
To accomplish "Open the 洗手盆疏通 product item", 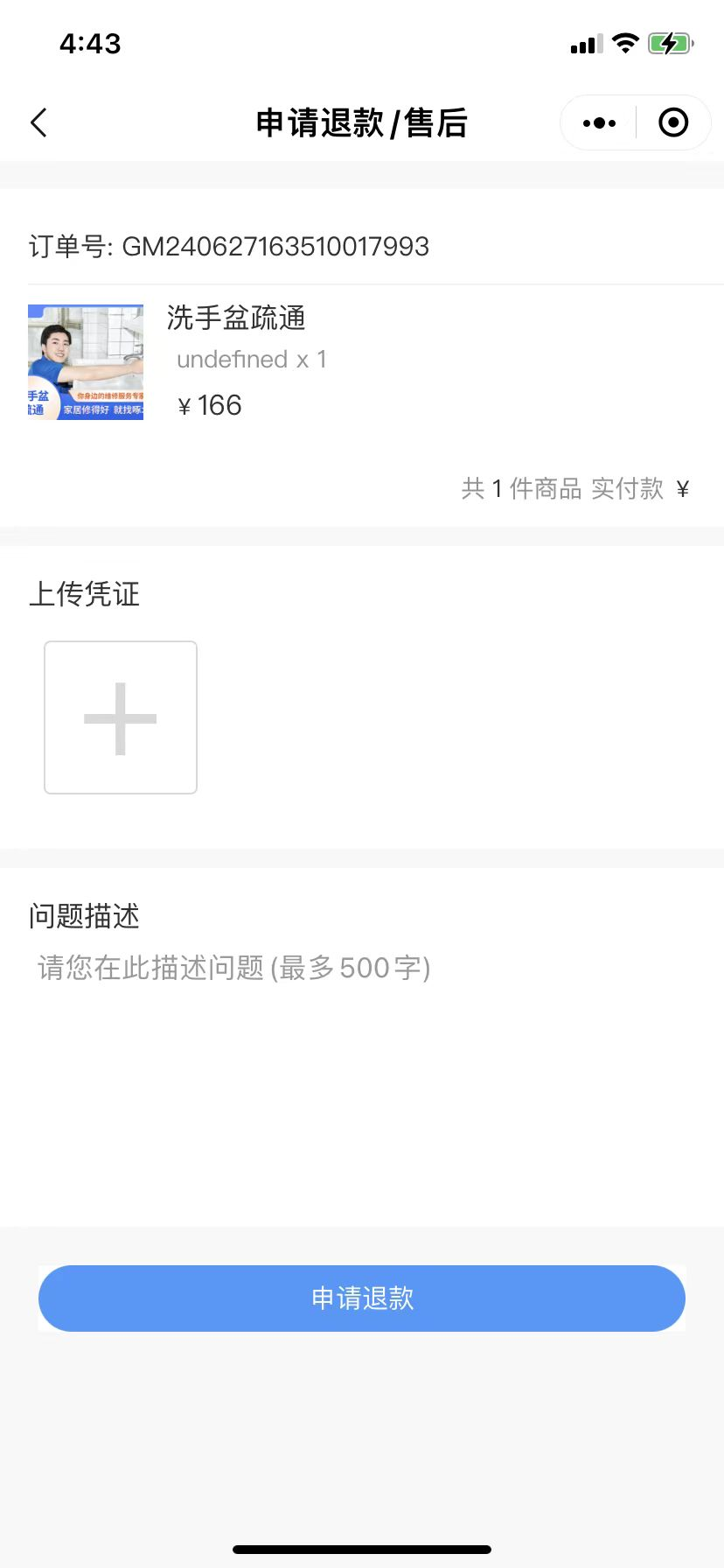I will coord(236,318).
